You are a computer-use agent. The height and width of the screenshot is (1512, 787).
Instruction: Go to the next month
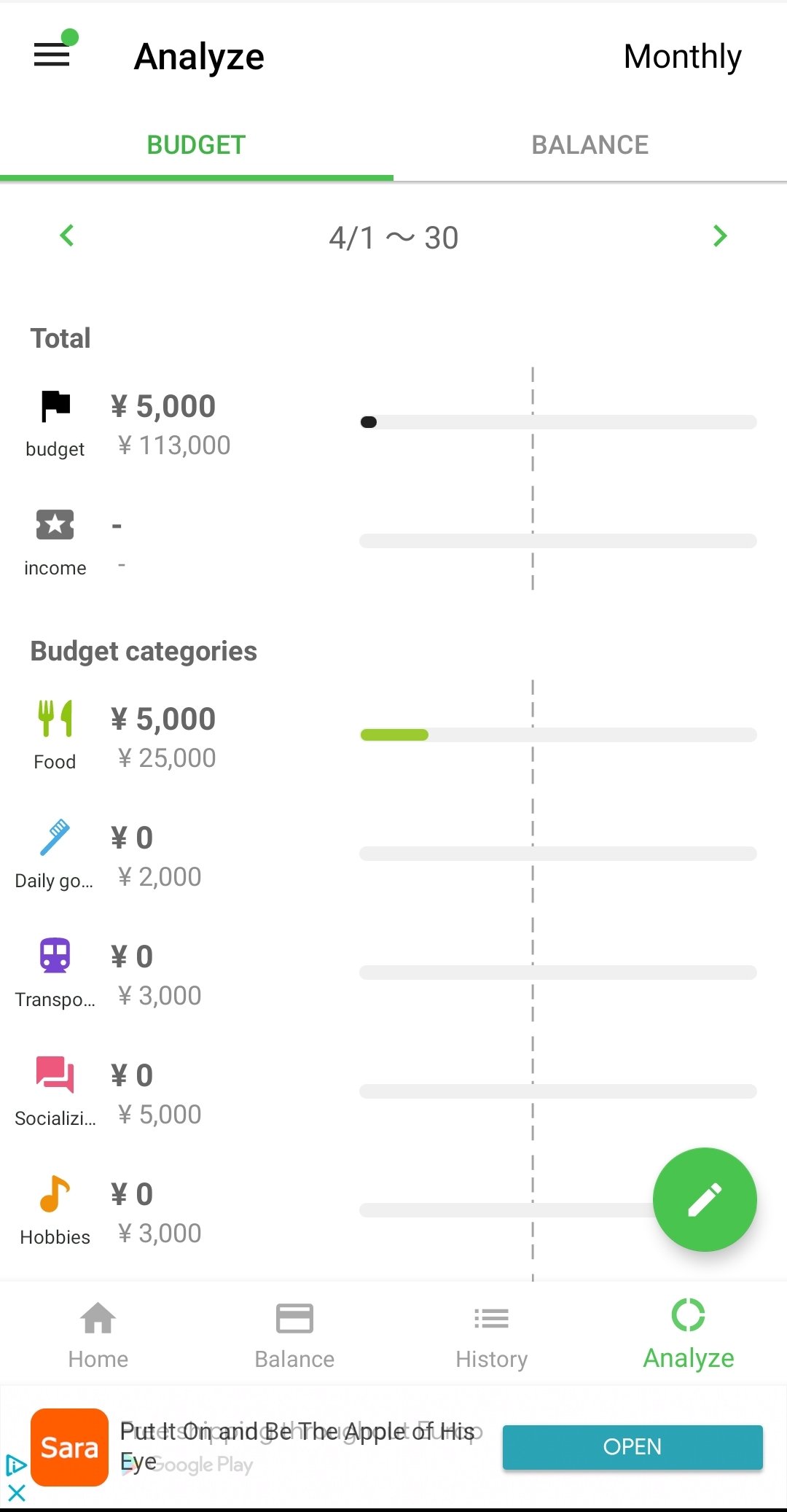[720, 236]
